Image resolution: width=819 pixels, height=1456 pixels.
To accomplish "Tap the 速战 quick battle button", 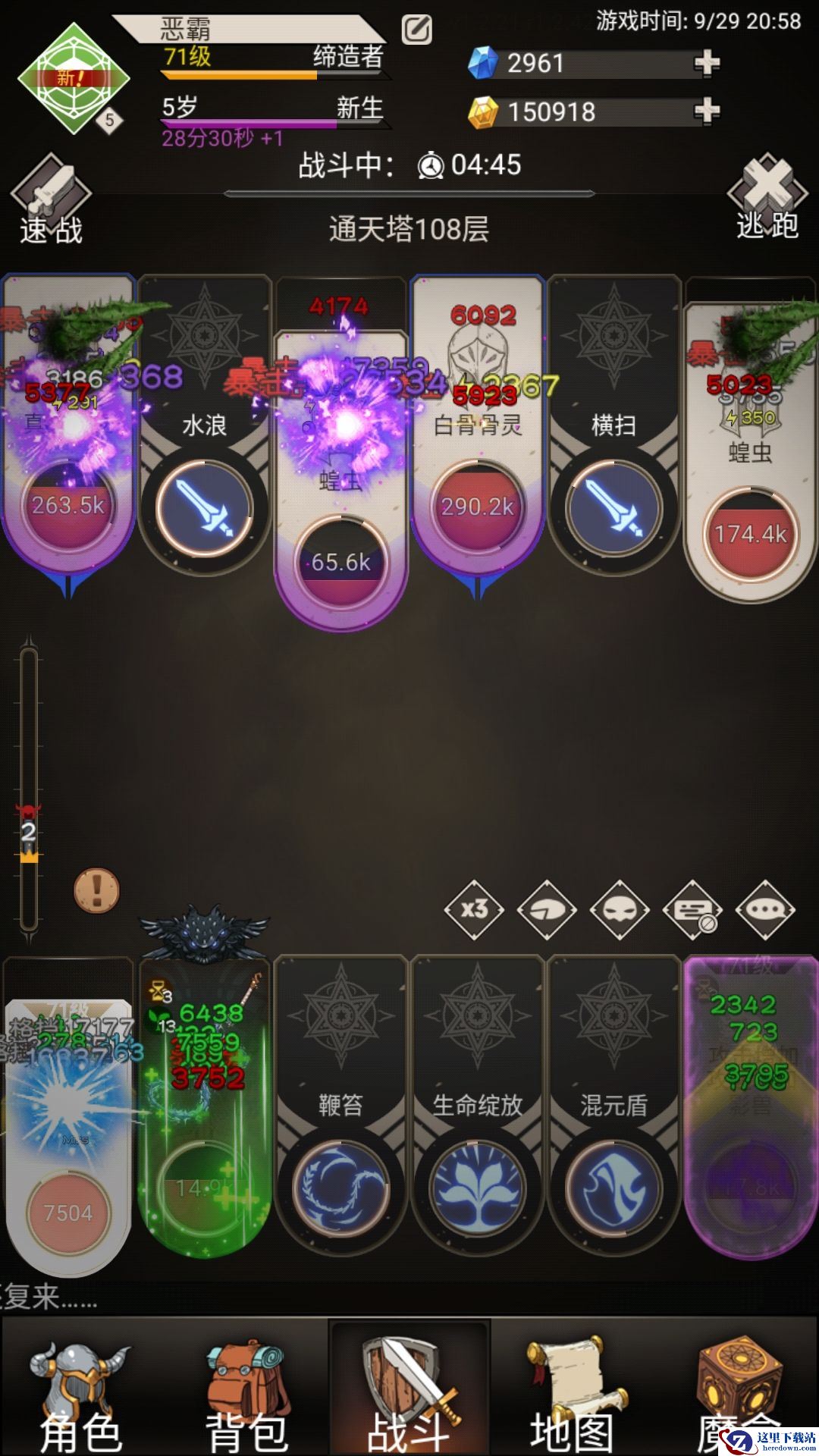I will click(x=52, y=199).
